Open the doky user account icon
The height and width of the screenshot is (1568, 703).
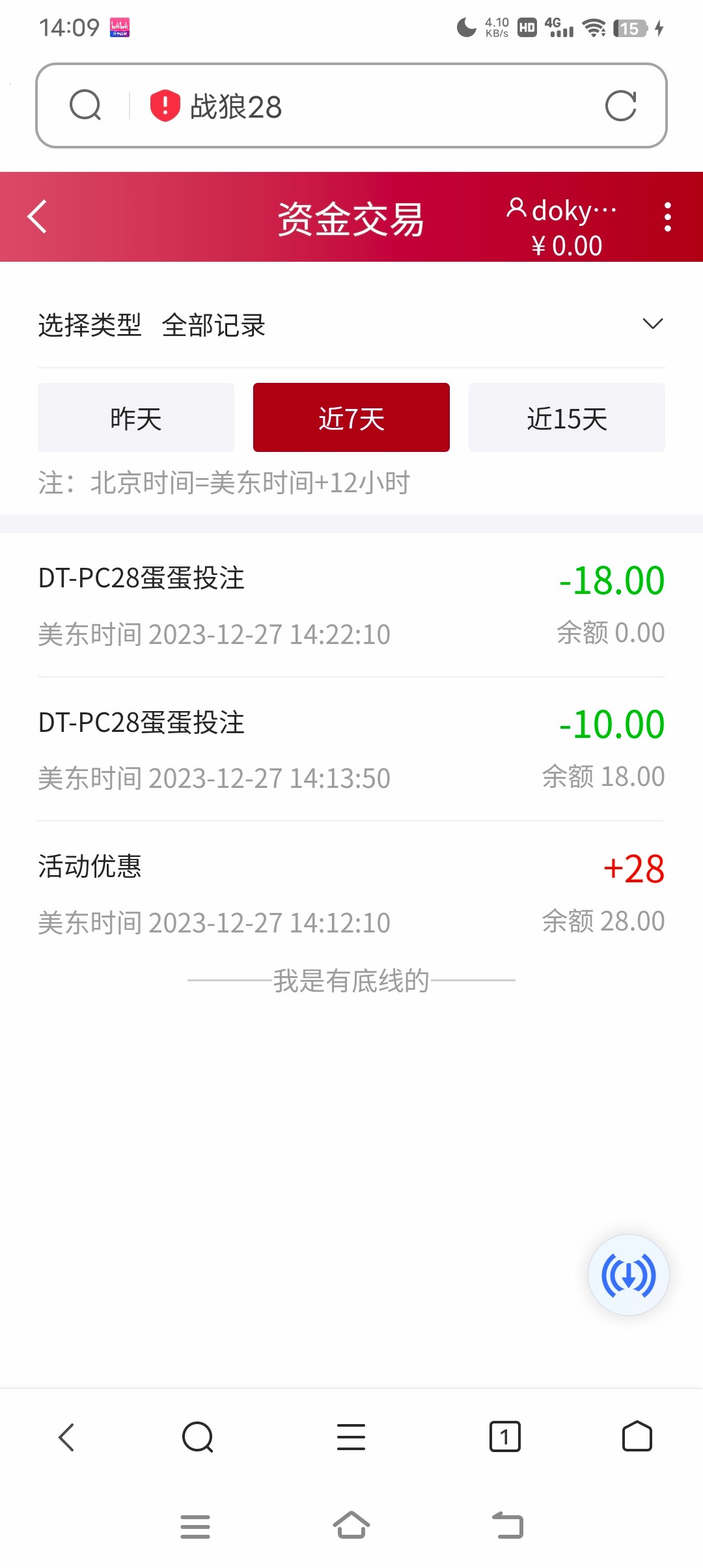(x=517, y=209)
